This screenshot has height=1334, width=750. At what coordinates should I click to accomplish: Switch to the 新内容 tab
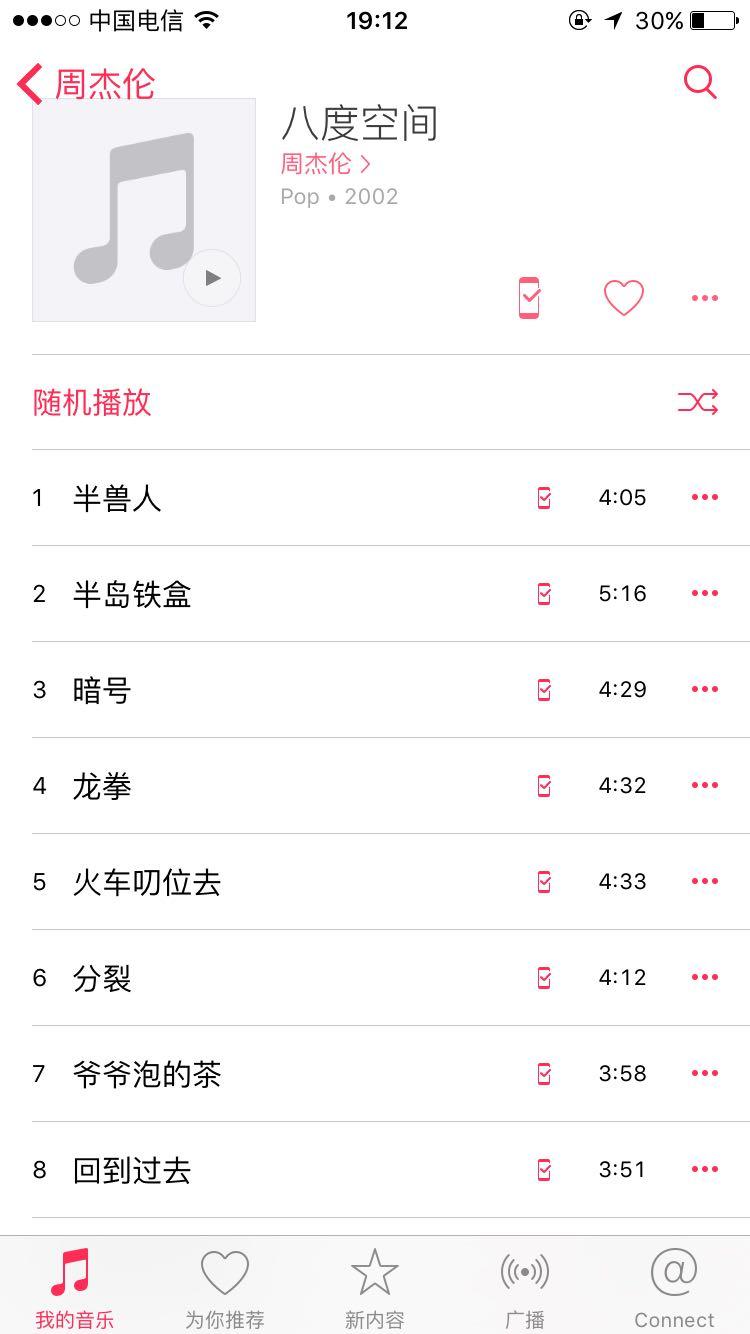(x=375, y=1288)
